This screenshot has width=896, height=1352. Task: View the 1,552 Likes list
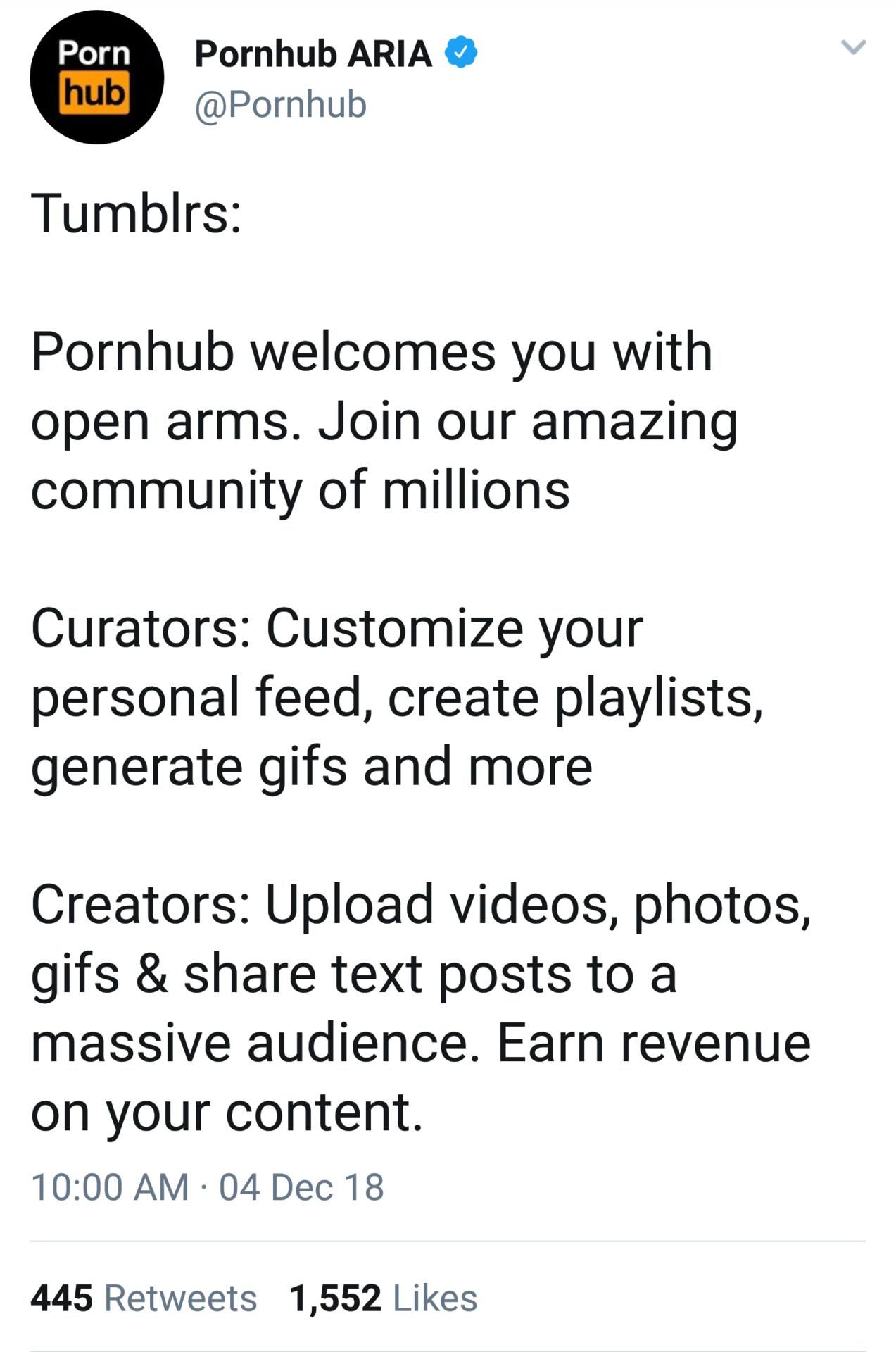coord(383,1298)
